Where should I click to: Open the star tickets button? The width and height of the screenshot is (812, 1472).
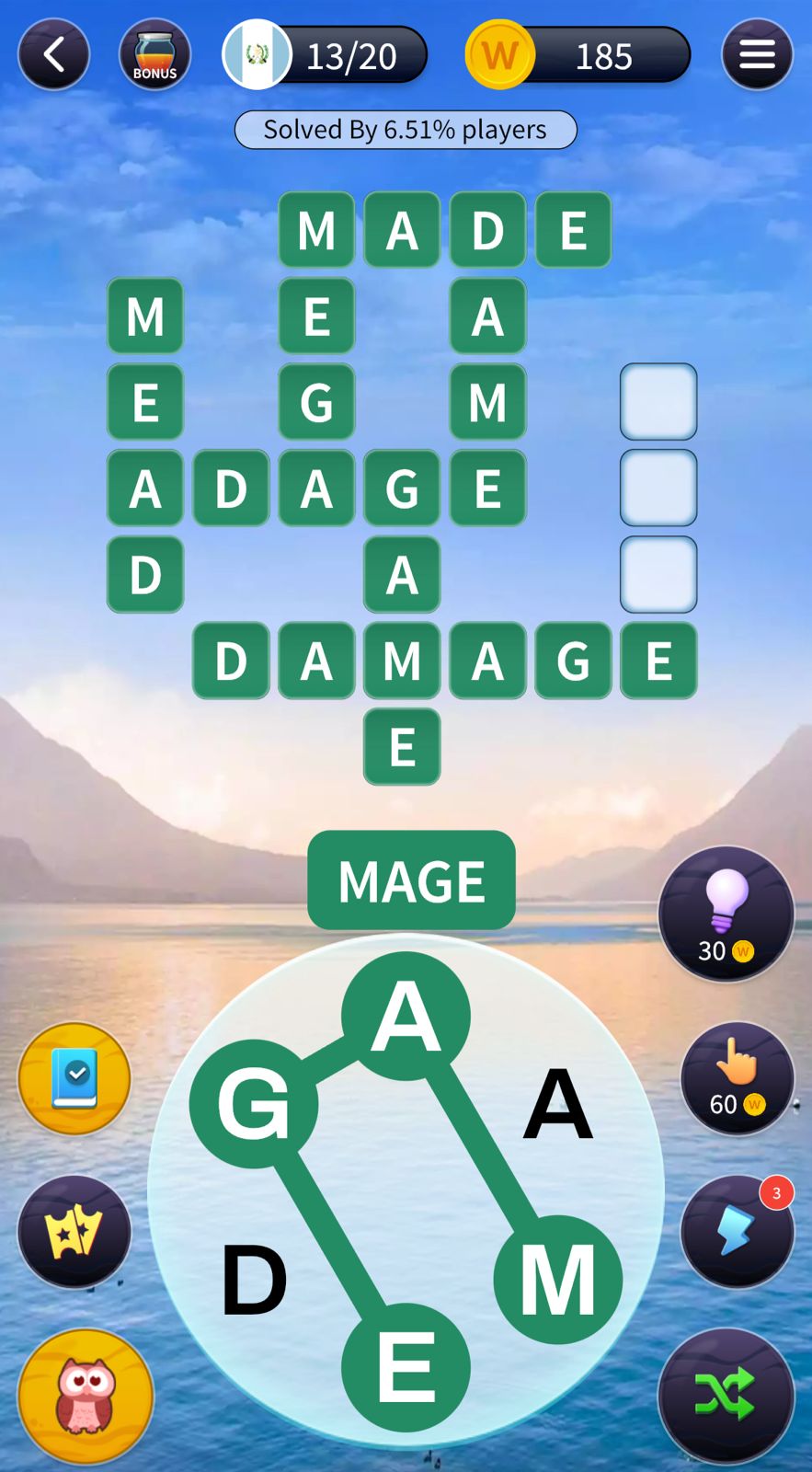point(74,1231)
